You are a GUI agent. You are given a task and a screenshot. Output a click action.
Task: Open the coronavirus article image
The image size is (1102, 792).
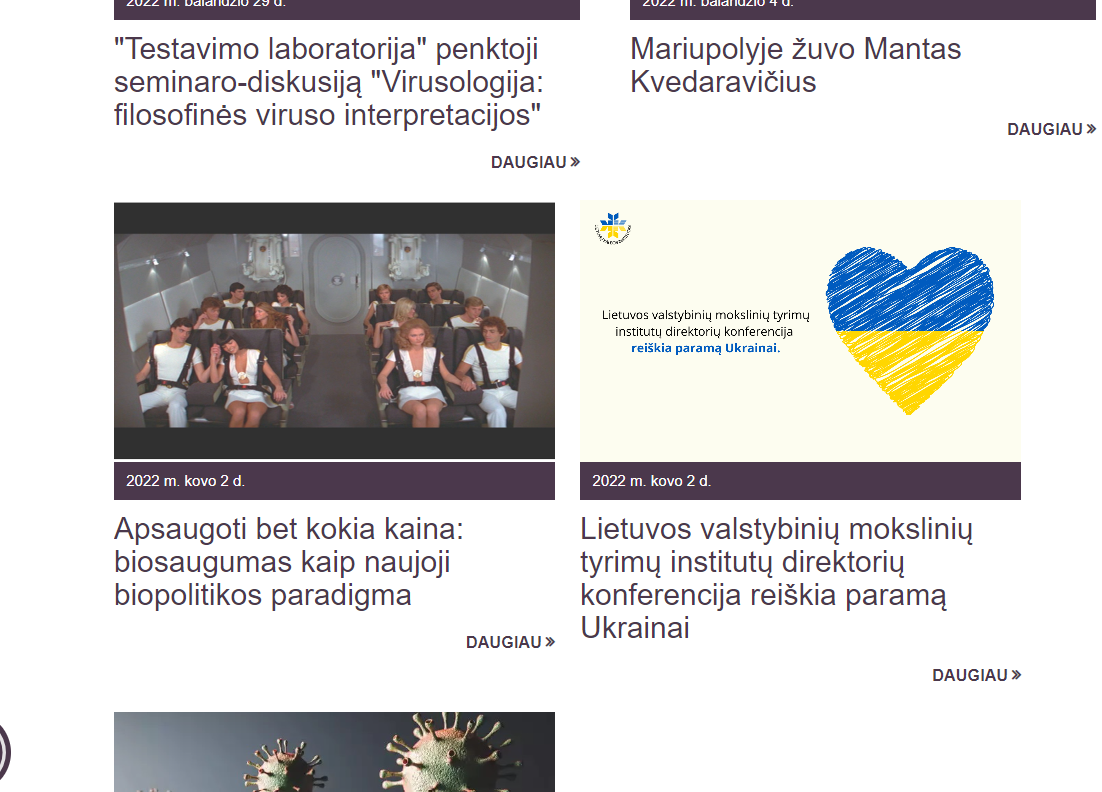pyautogui.click(x=334, y=752)
